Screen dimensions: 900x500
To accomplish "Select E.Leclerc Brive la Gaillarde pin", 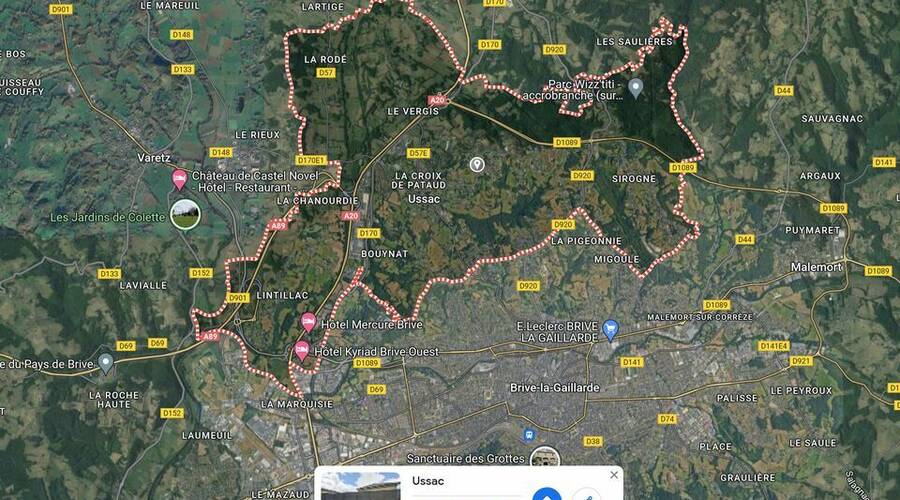I will (x=611, y=330).
